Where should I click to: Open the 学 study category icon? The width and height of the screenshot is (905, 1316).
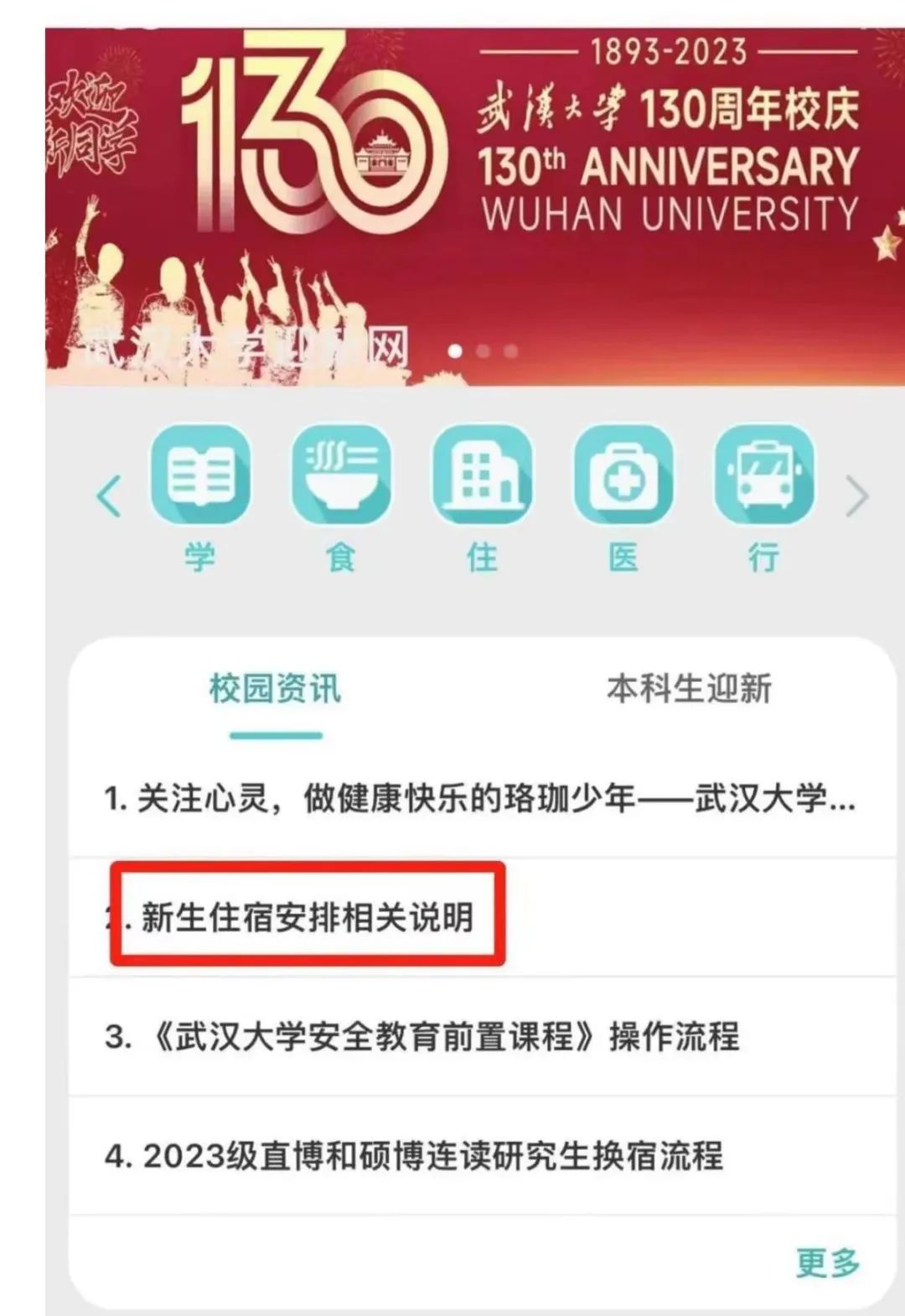click(x=200, y=475)
